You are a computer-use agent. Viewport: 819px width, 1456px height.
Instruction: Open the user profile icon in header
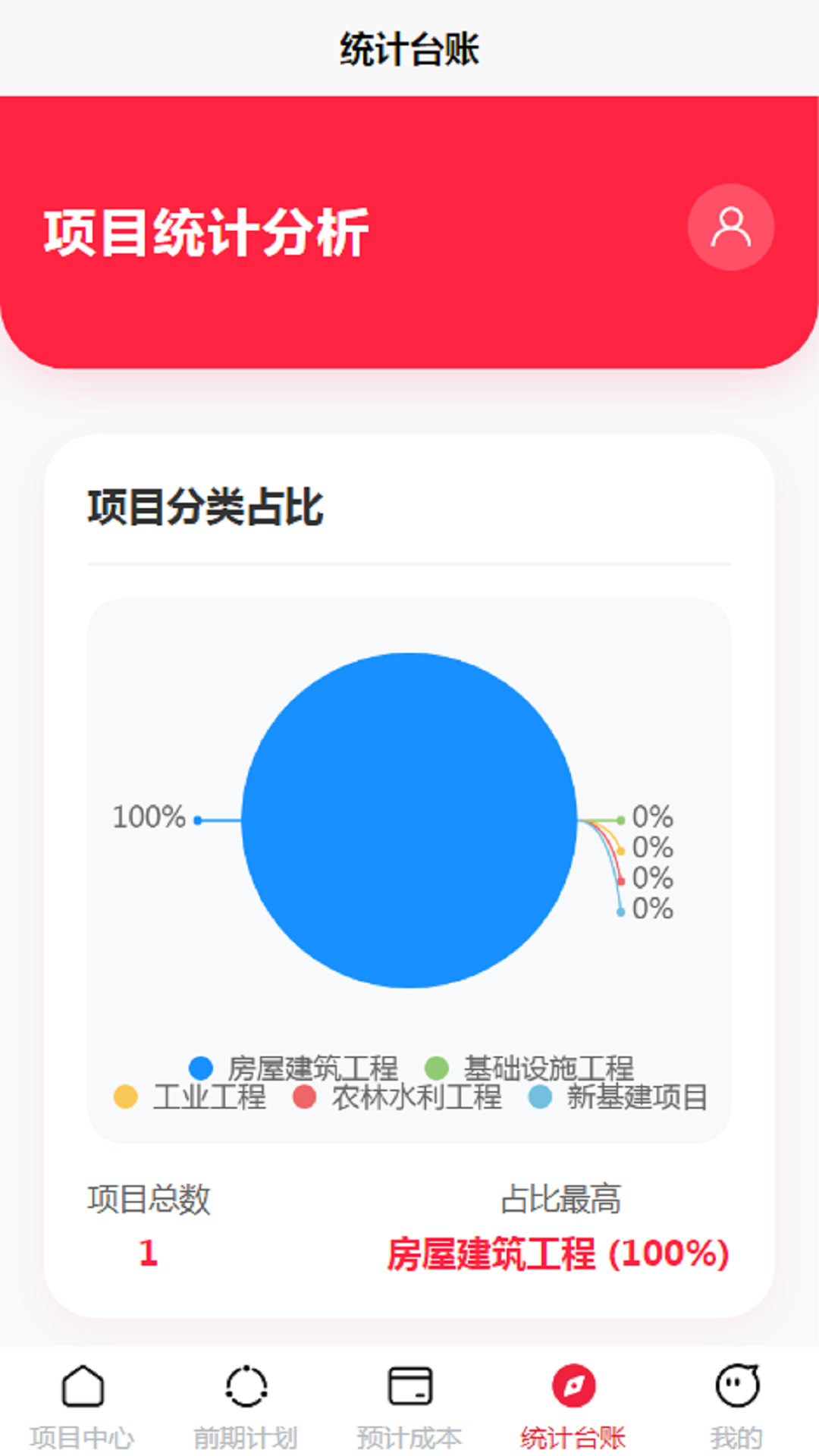tap(730, 227)
